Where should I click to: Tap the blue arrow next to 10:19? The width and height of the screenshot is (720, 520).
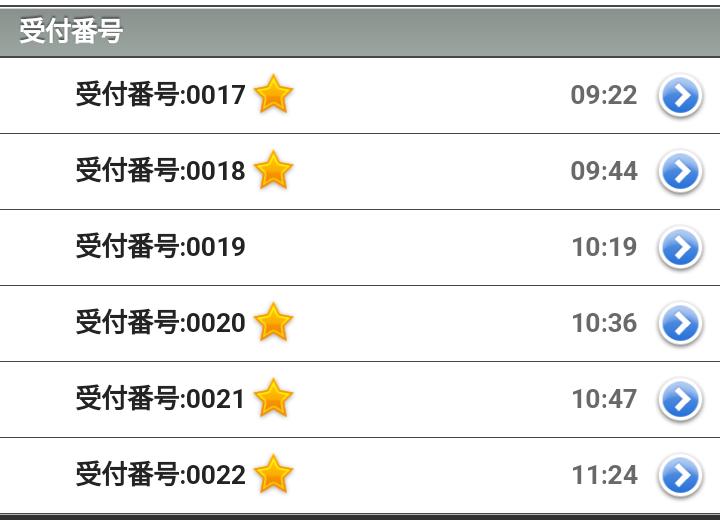coord(679,248)
